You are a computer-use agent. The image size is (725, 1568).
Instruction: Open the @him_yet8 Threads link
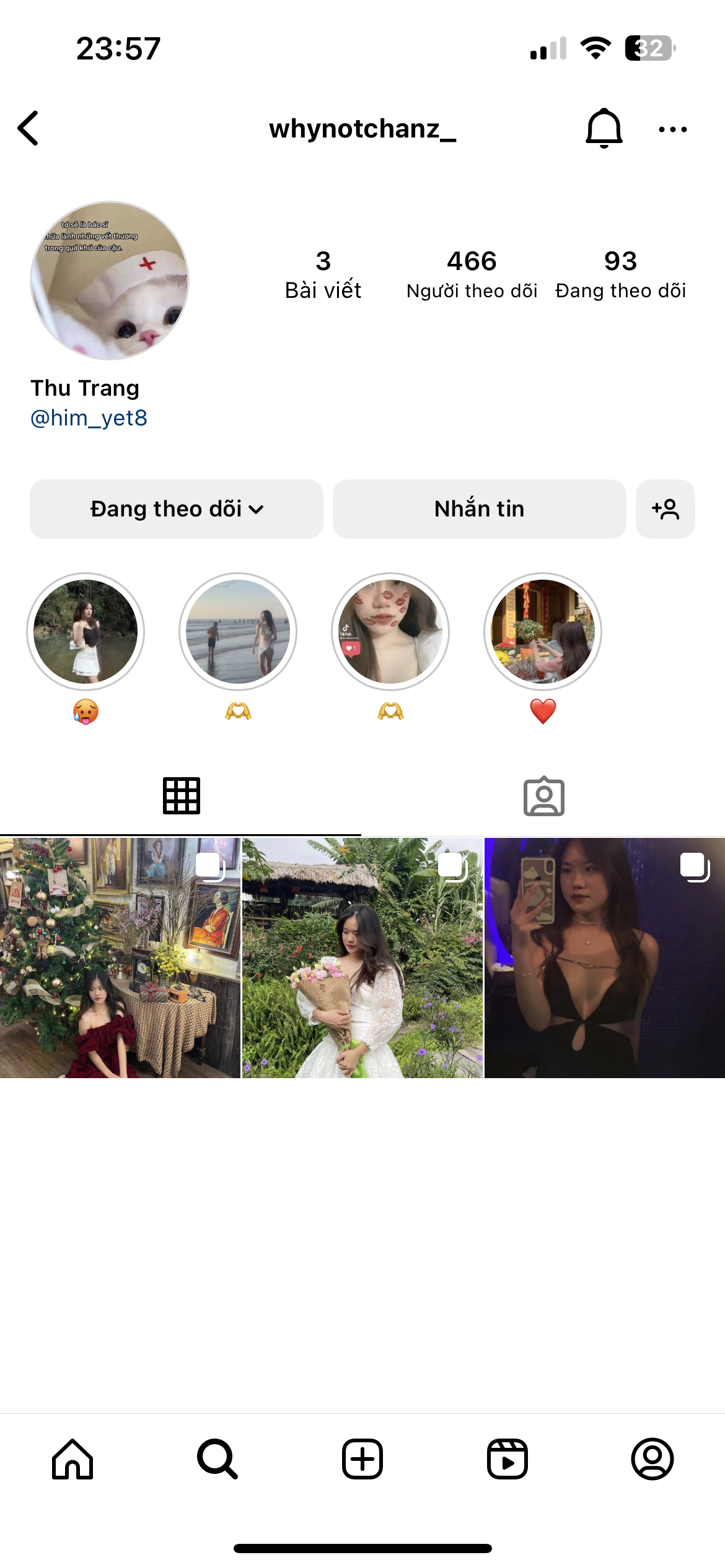click(89, 418)
